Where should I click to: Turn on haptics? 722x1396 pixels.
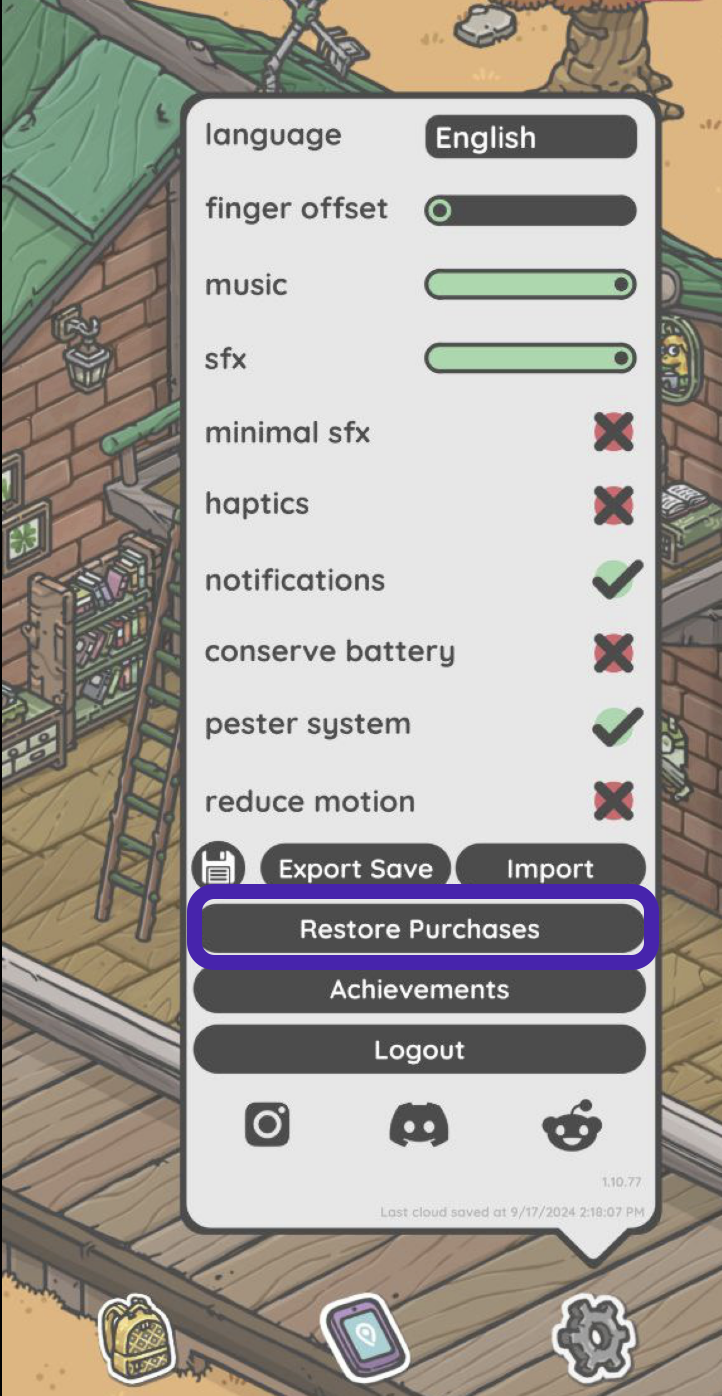(613, 505)
